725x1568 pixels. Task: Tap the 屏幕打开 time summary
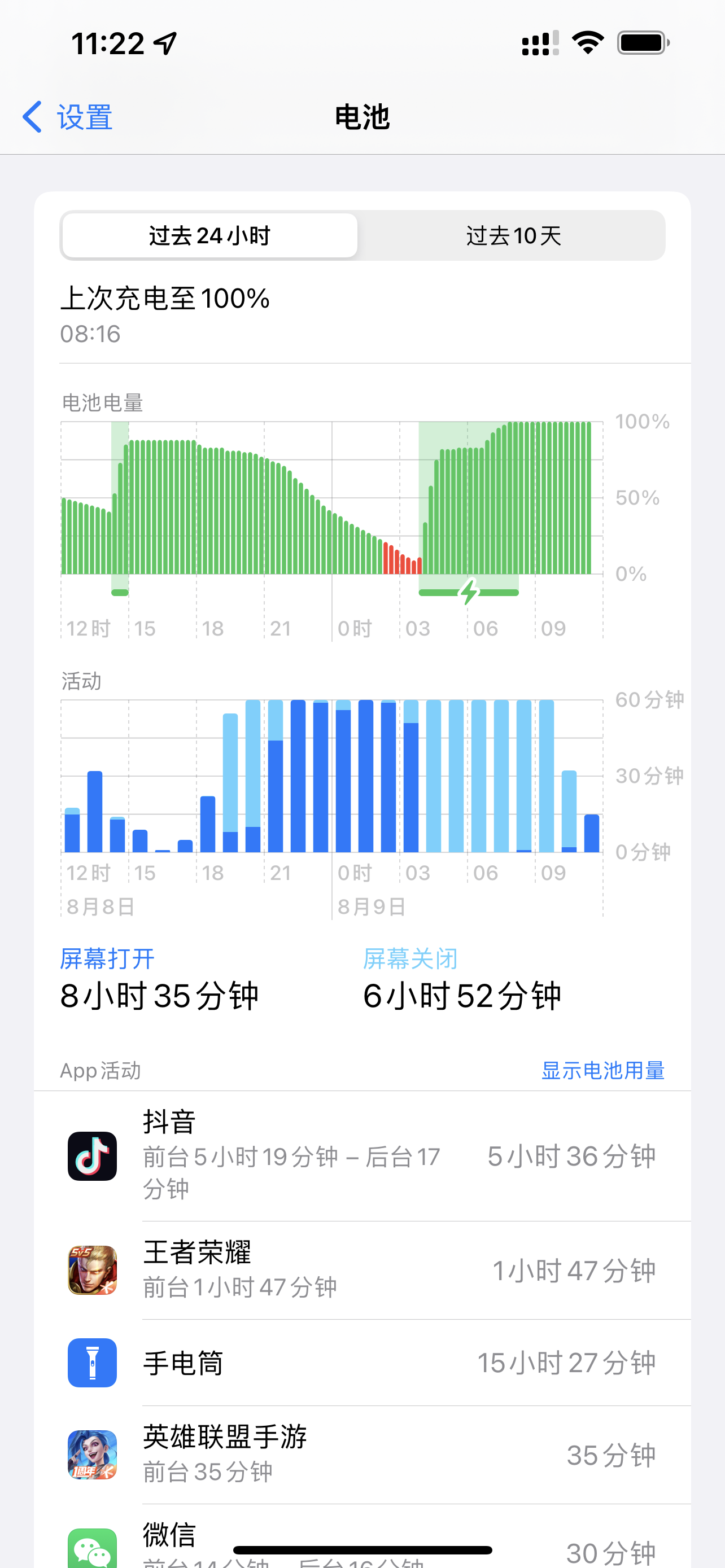(159, 980)
